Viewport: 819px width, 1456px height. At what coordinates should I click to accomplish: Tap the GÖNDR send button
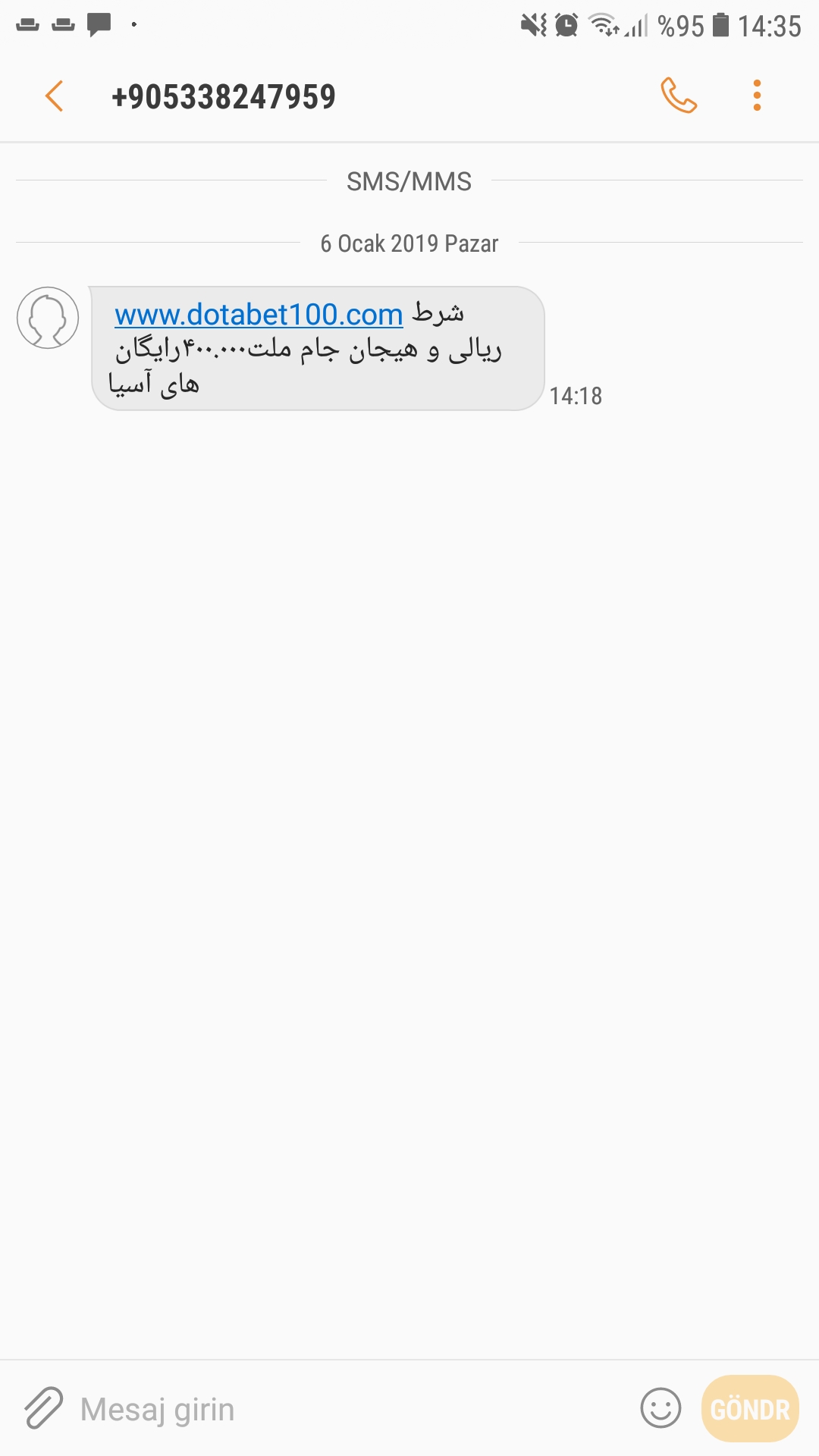click(750, 1409)
